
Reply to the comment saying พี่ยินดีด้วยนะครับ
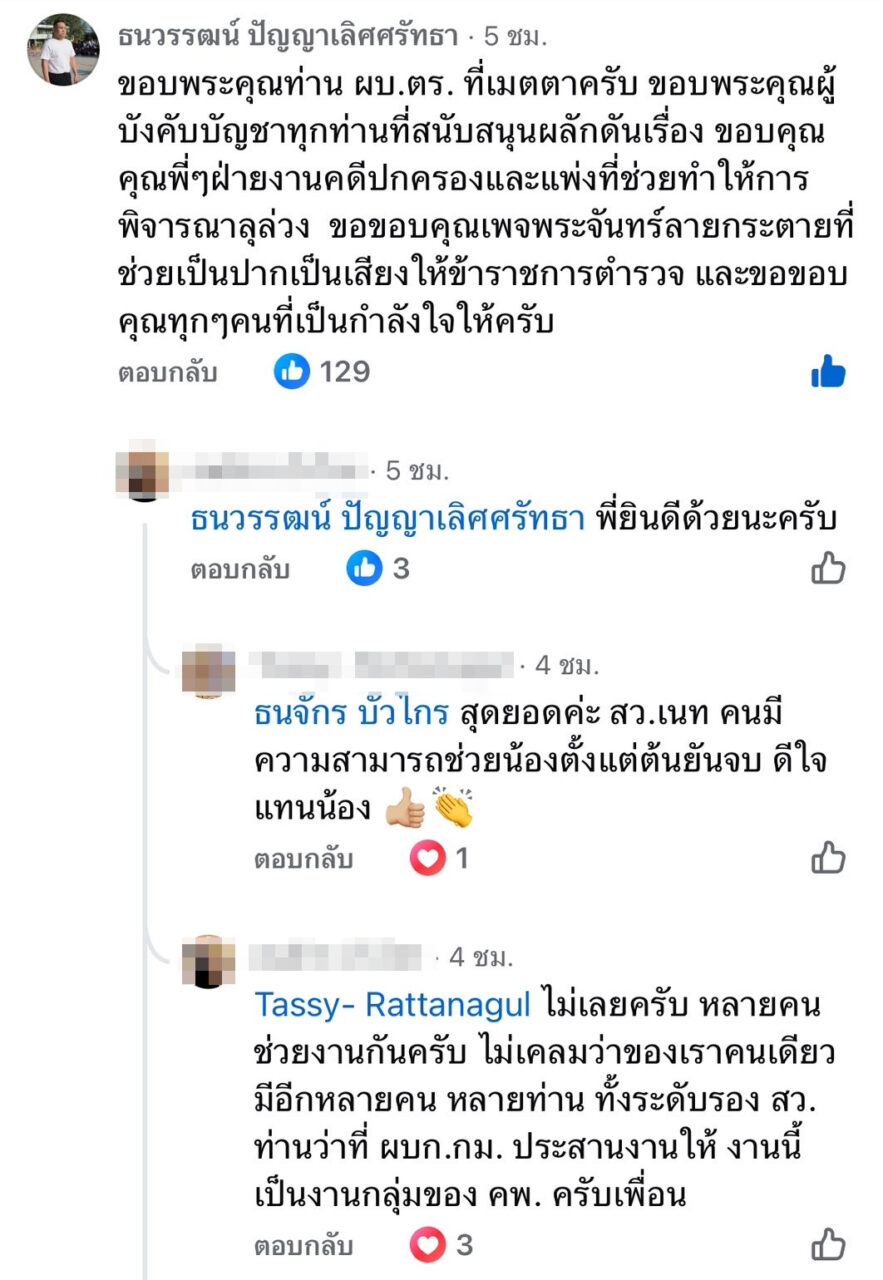240,569
